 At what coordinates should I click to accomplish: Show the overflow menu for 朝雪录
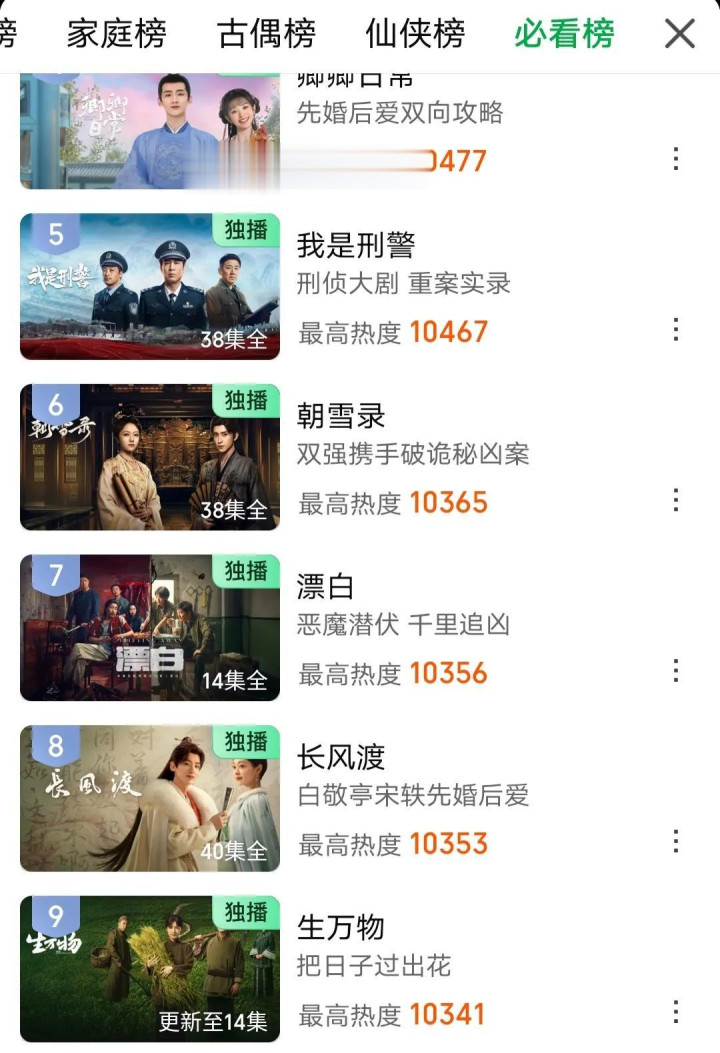pos(676,500)
